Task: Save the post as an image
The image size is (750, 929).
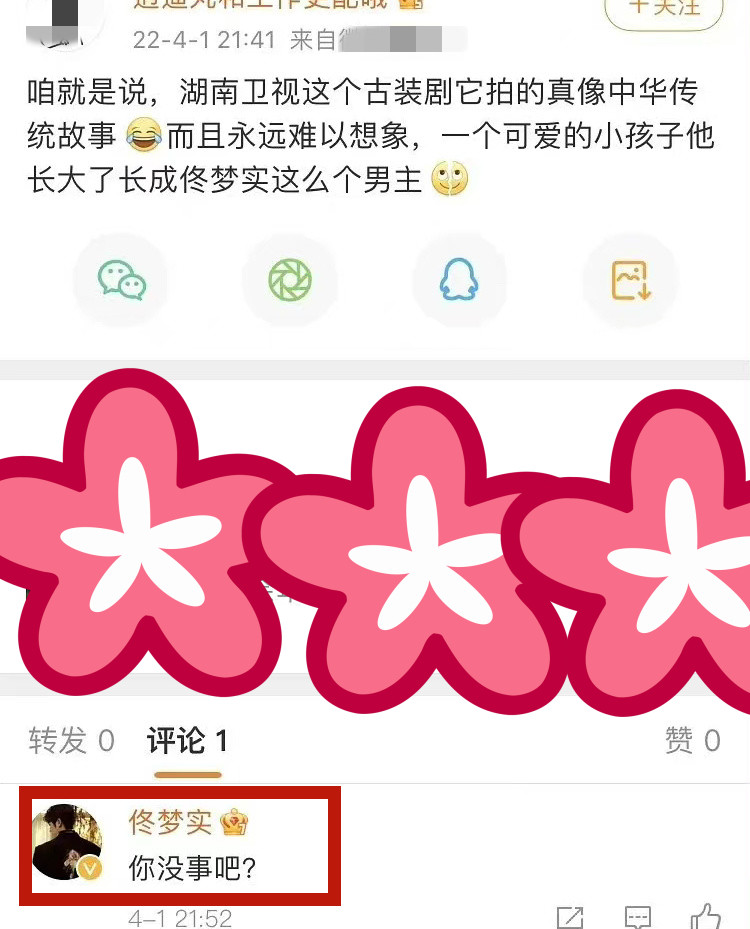Action: [x=631, y=280]
